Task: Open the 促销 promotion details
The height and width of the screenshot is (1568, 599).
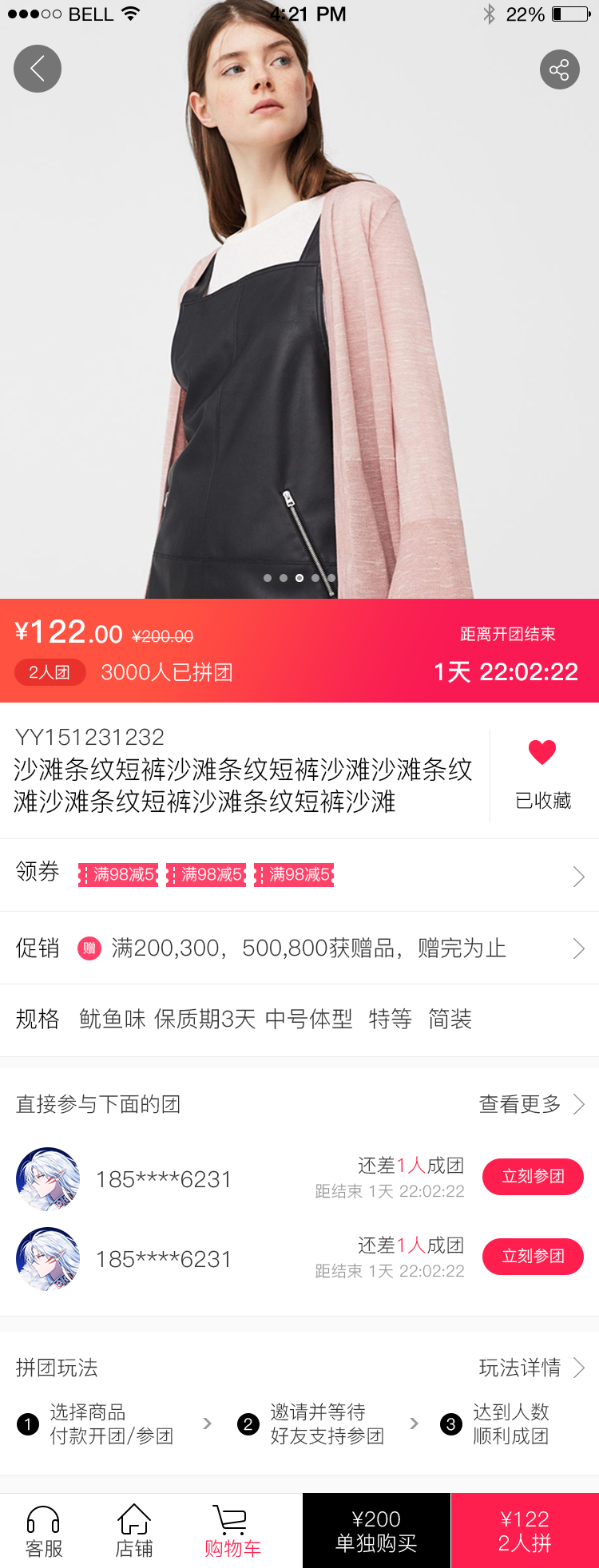Action: 299,948
